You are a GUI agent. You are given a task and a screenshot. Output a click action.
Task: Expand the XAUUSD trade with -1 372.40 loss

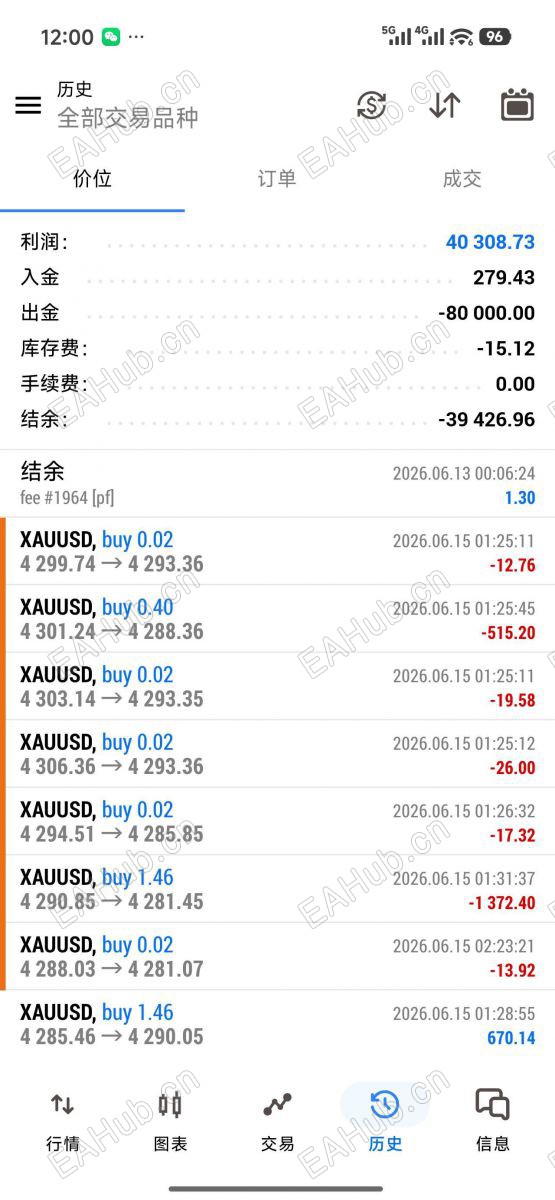tap(277, 889)
